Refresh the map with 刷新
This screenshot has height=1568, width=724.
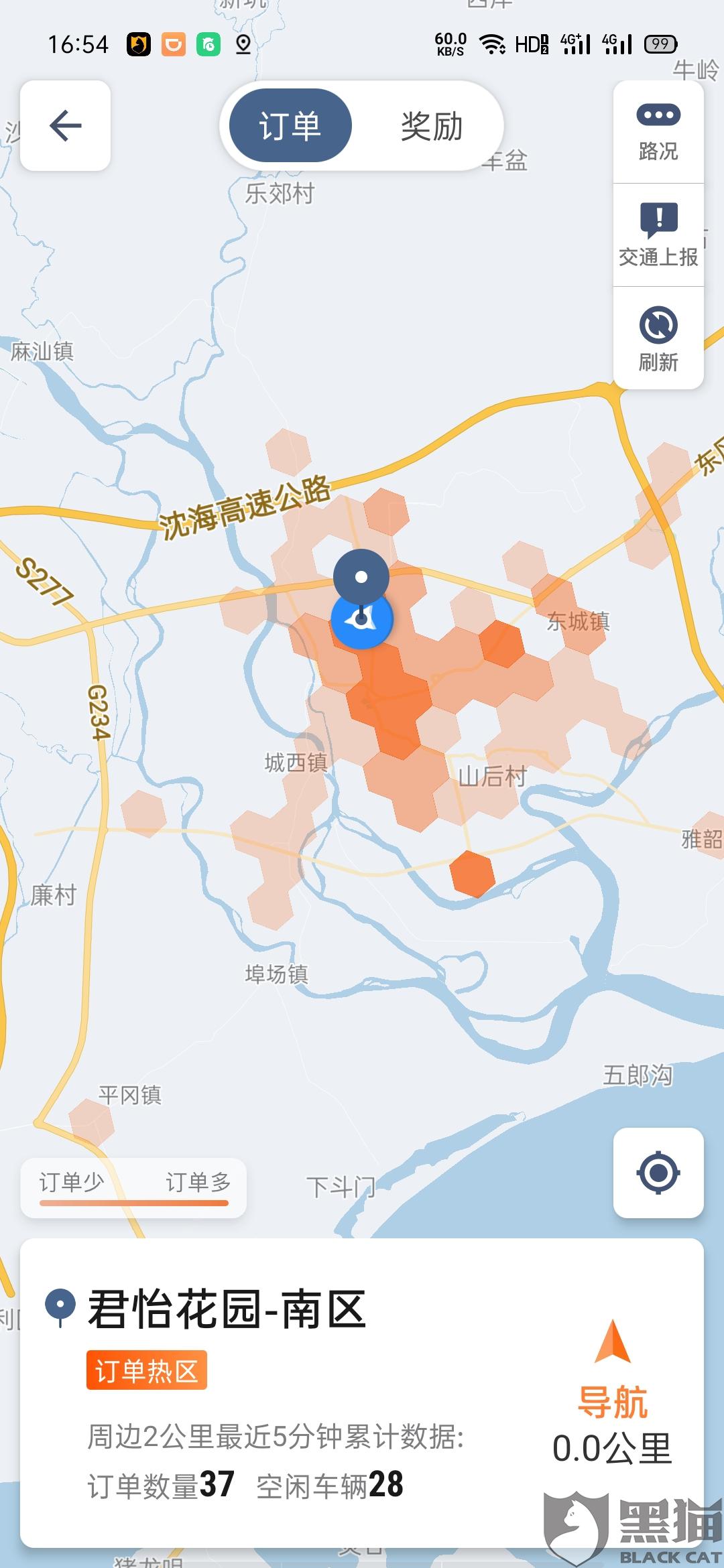point(658,338)
